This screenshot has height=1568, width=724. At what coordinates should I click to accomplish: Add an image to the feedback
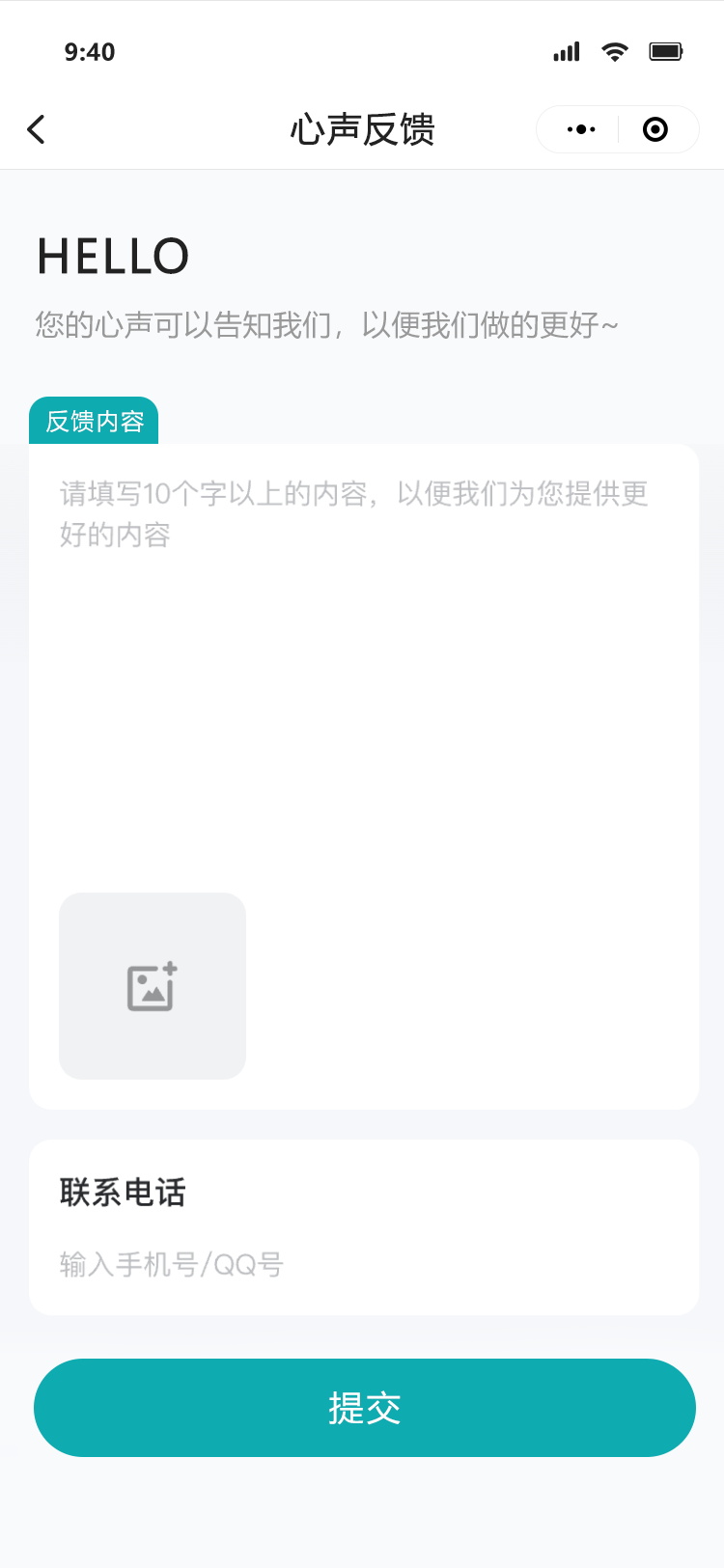[153, 986]
